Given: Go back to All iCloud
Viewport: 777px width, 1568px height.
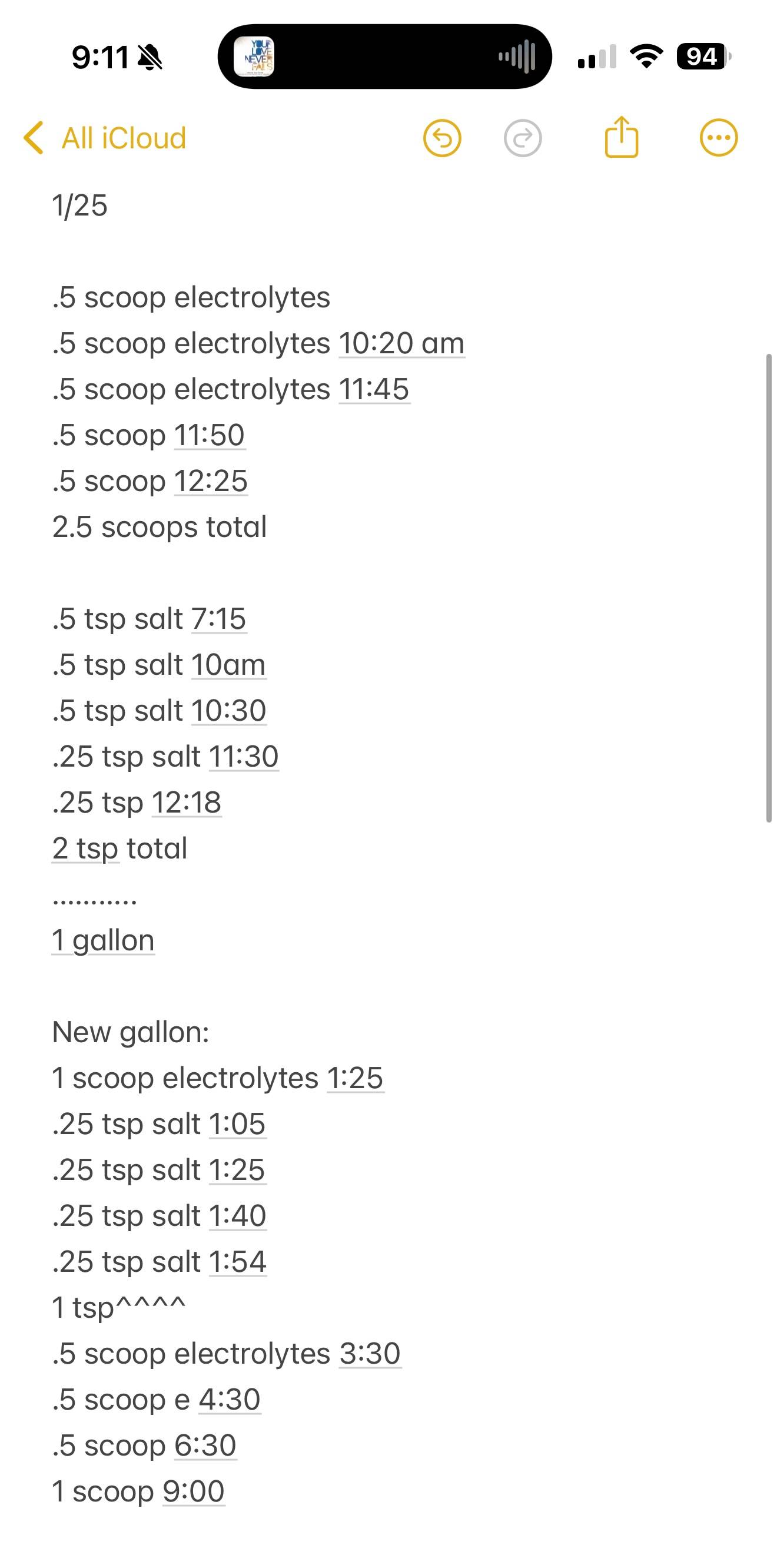Looking at the screenshot, I should 105,138.
